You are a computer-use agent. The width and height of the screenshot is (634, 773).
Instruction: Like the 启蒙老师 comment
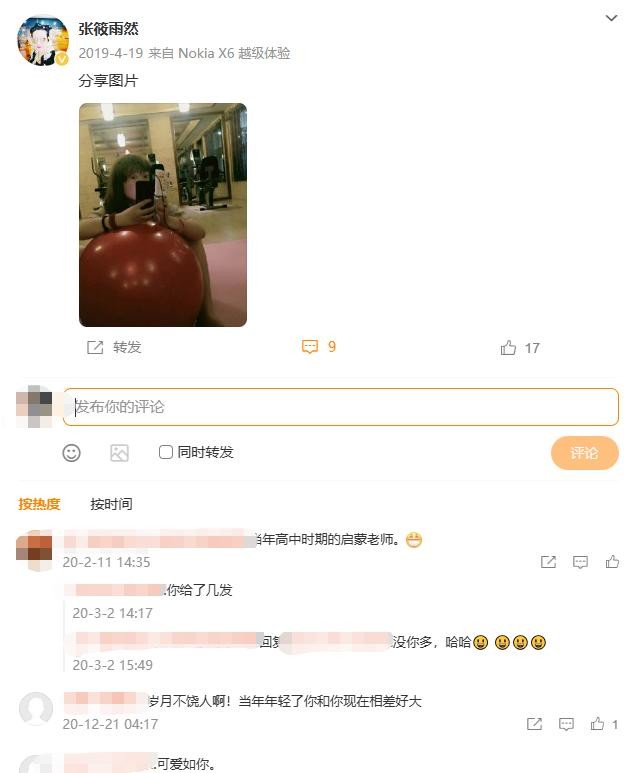pos(612,562)
